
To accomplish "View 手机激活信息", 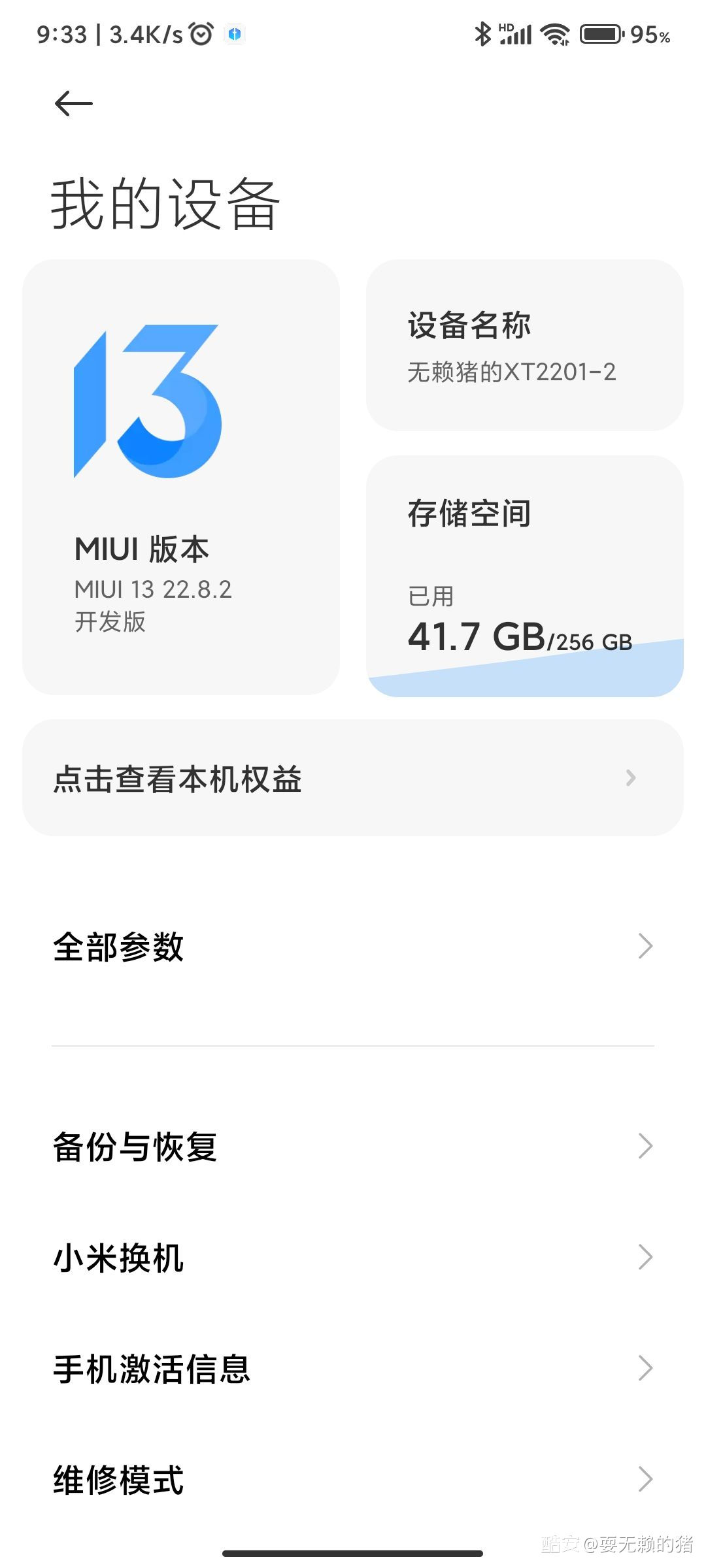I will (353, 1368).
